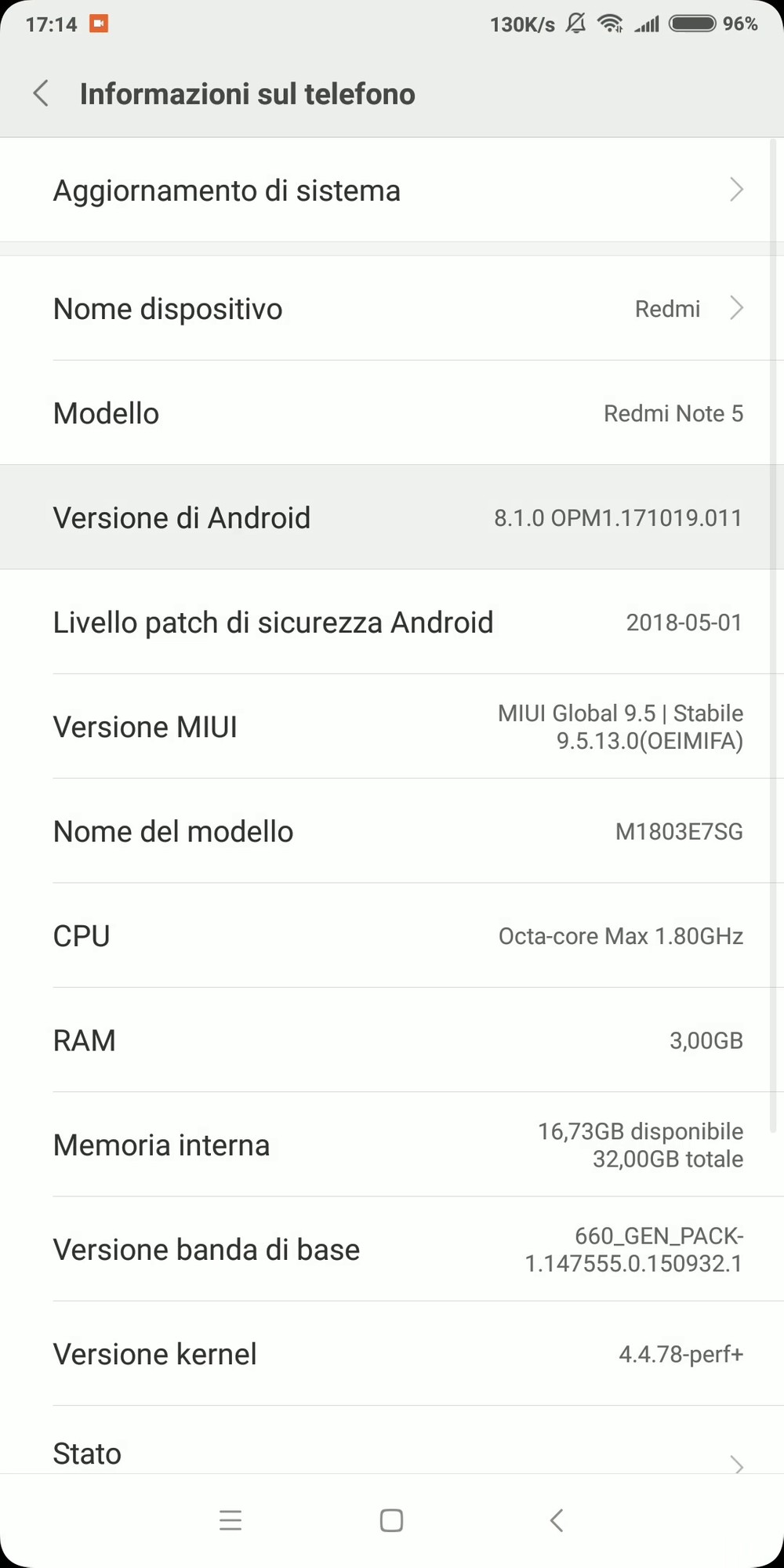Screen dimensions: 784x1568
Task: Open the Stato row
Action: (392, 1441)
